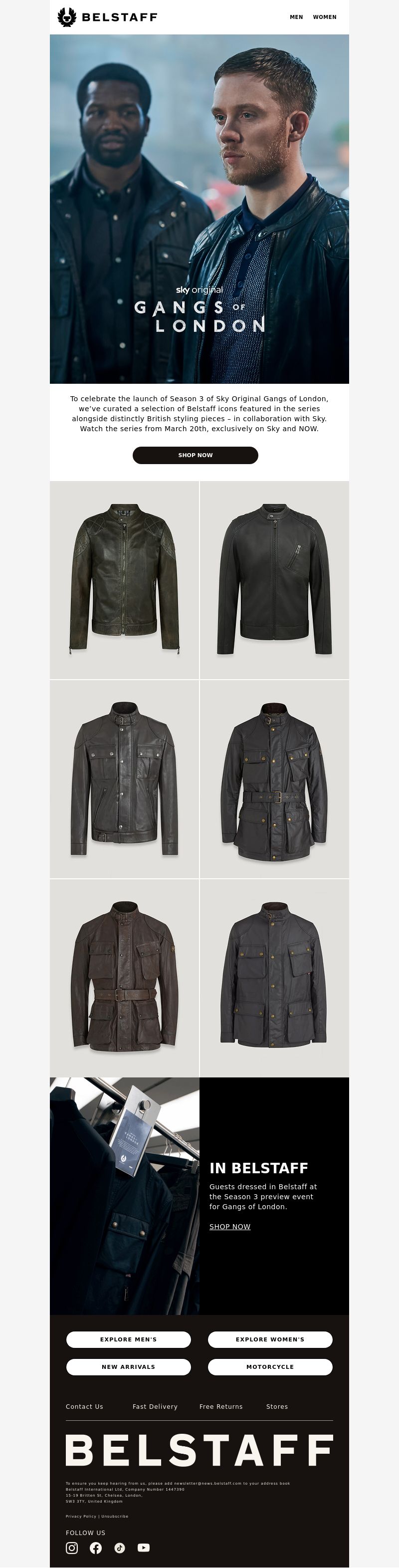399x1568 pixels.
Task: Open Belstaff's TikTok profile
Action: tap(120, 1548)
